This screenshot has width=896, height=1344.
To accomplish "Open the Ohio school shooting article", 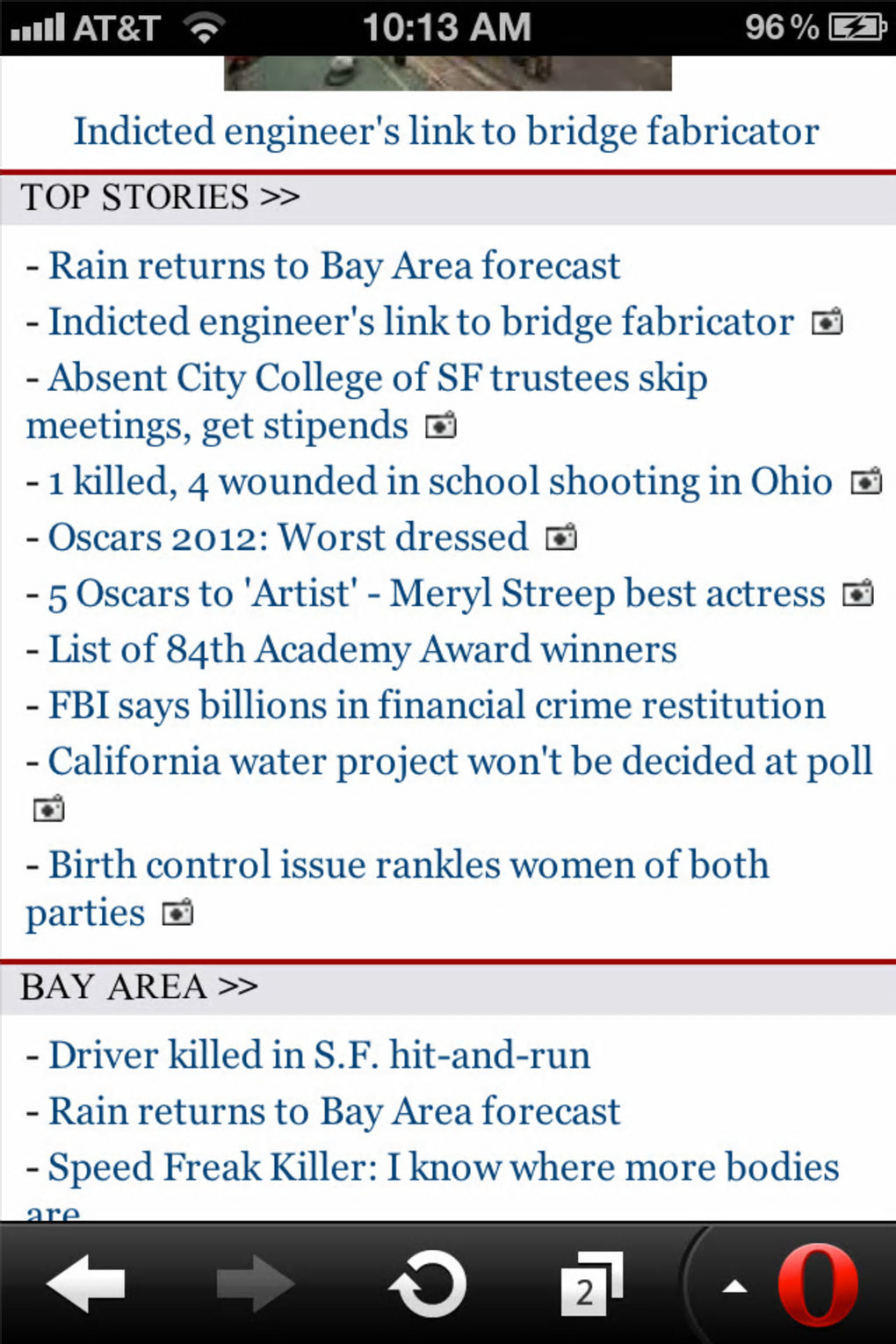I will coord(439,481).
